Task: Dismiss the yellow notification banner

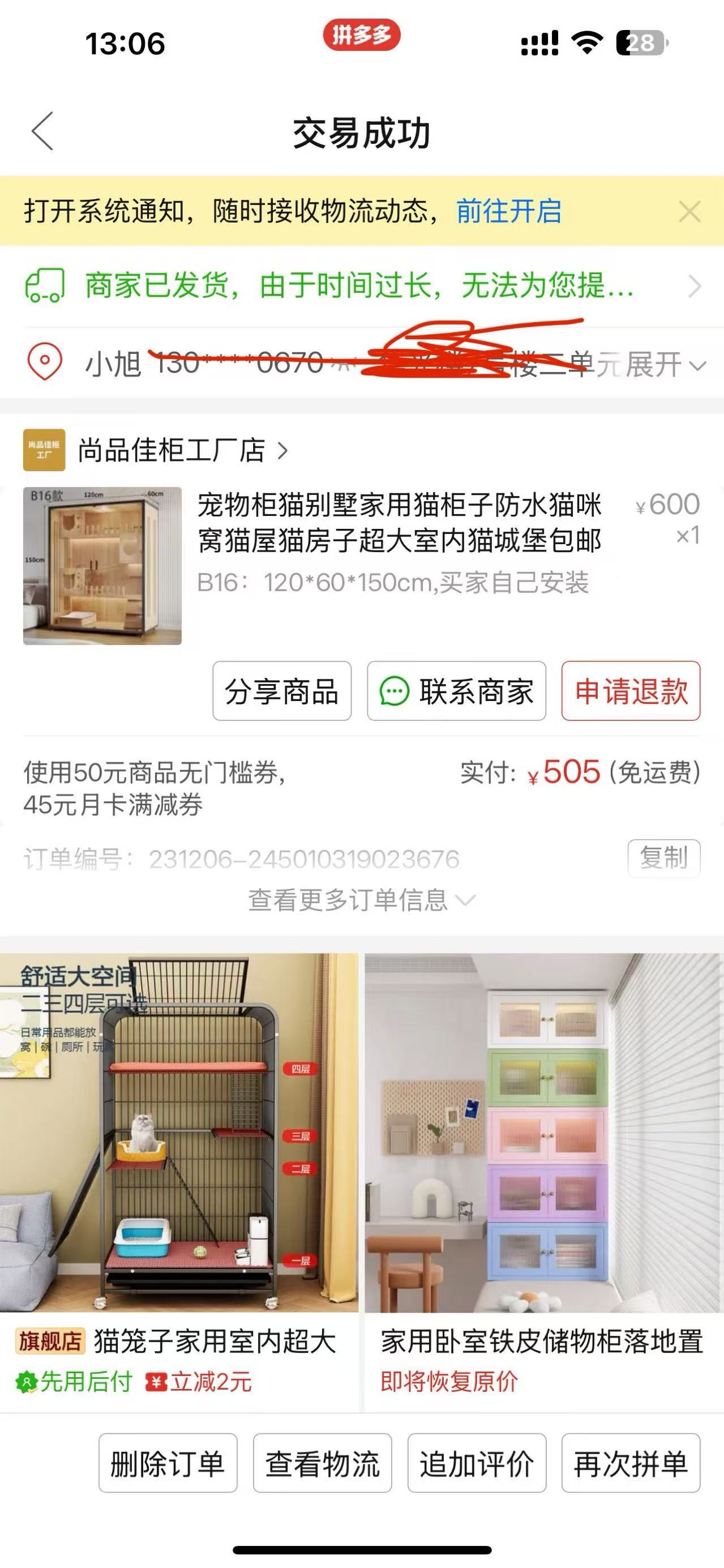Action: coord(689,212)
